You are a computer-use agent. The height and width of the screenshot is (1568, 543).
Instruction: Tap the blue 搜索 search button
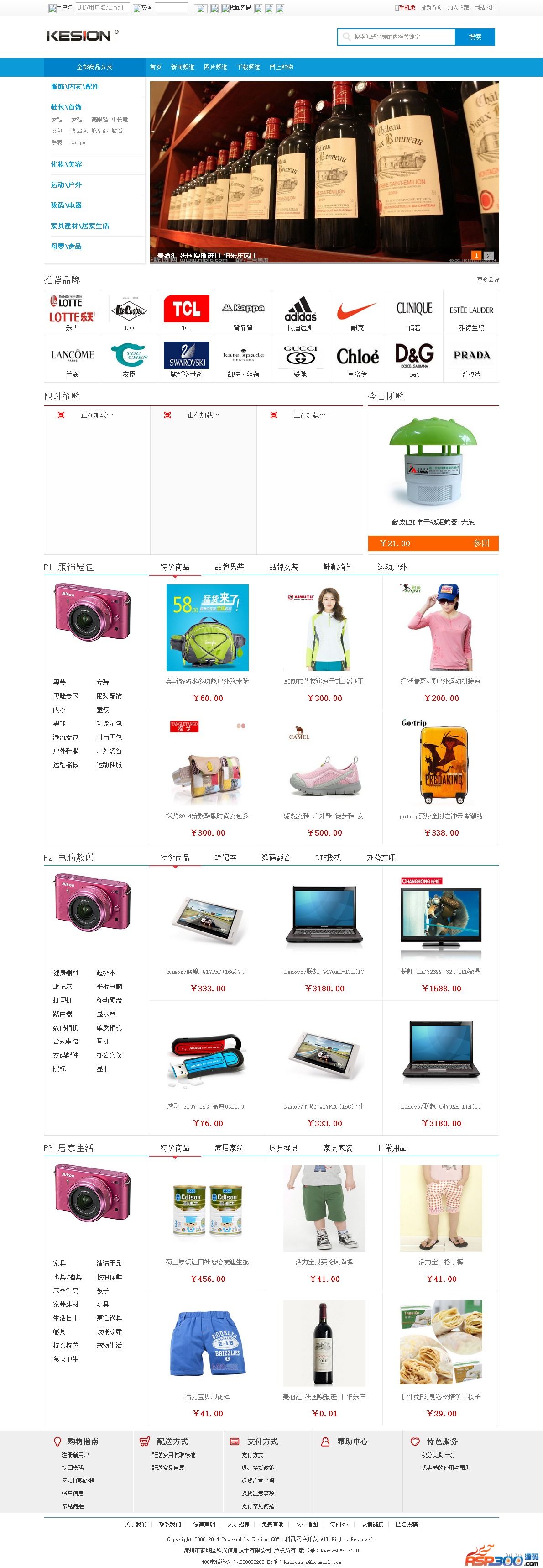[x=475, y=37]
